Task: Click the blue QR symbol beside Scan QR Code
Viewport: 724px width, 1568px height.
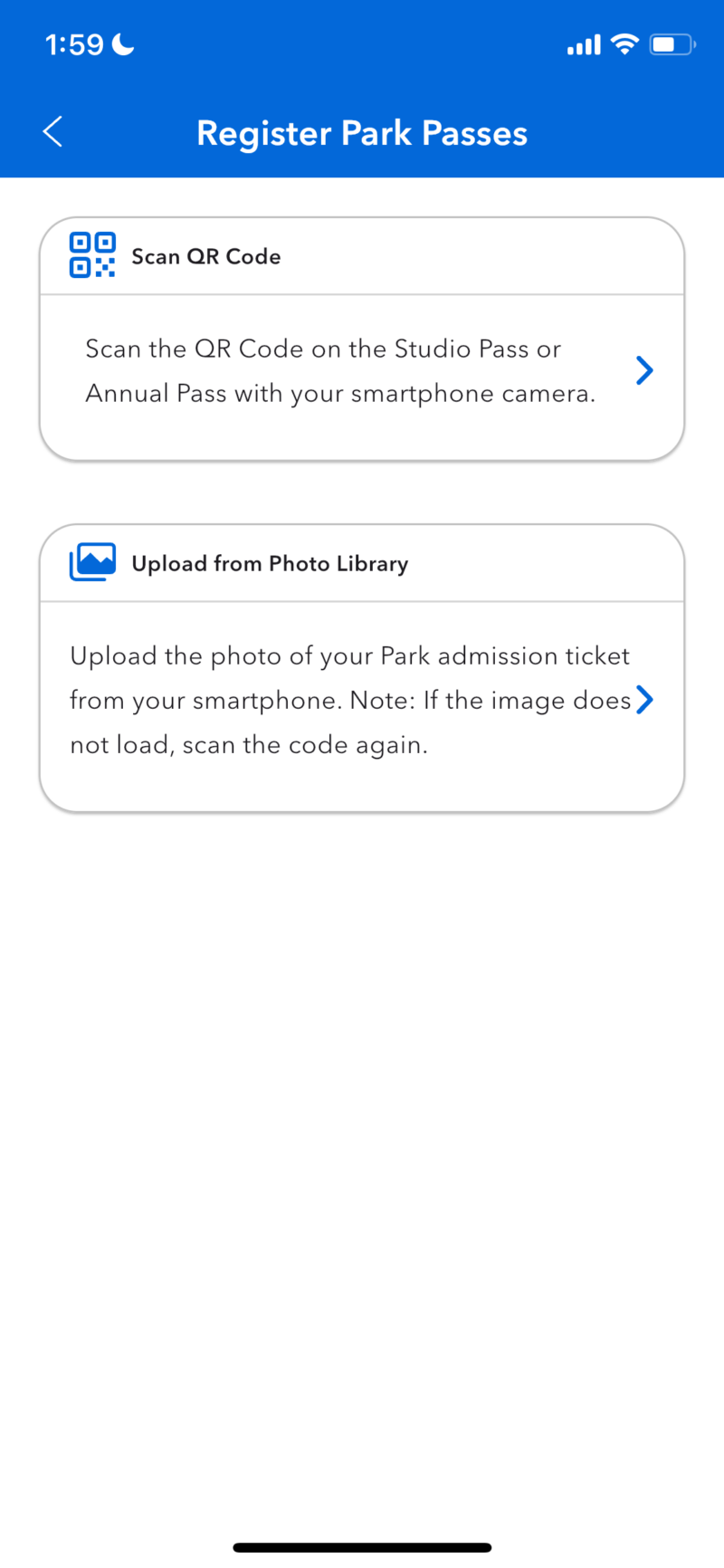Action: [90, 254]
